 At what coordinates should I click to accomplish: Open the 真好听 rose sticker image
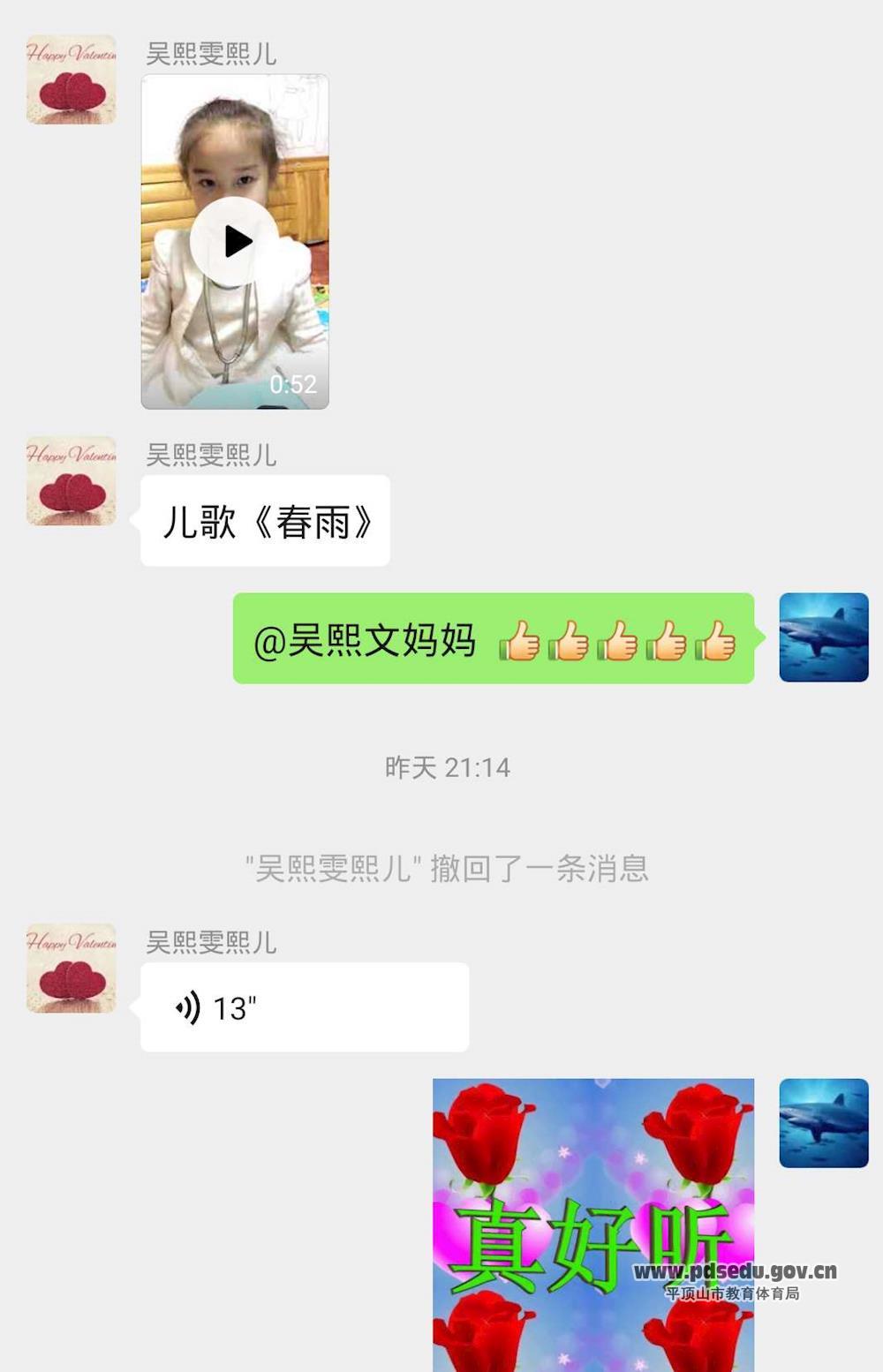592,1224
